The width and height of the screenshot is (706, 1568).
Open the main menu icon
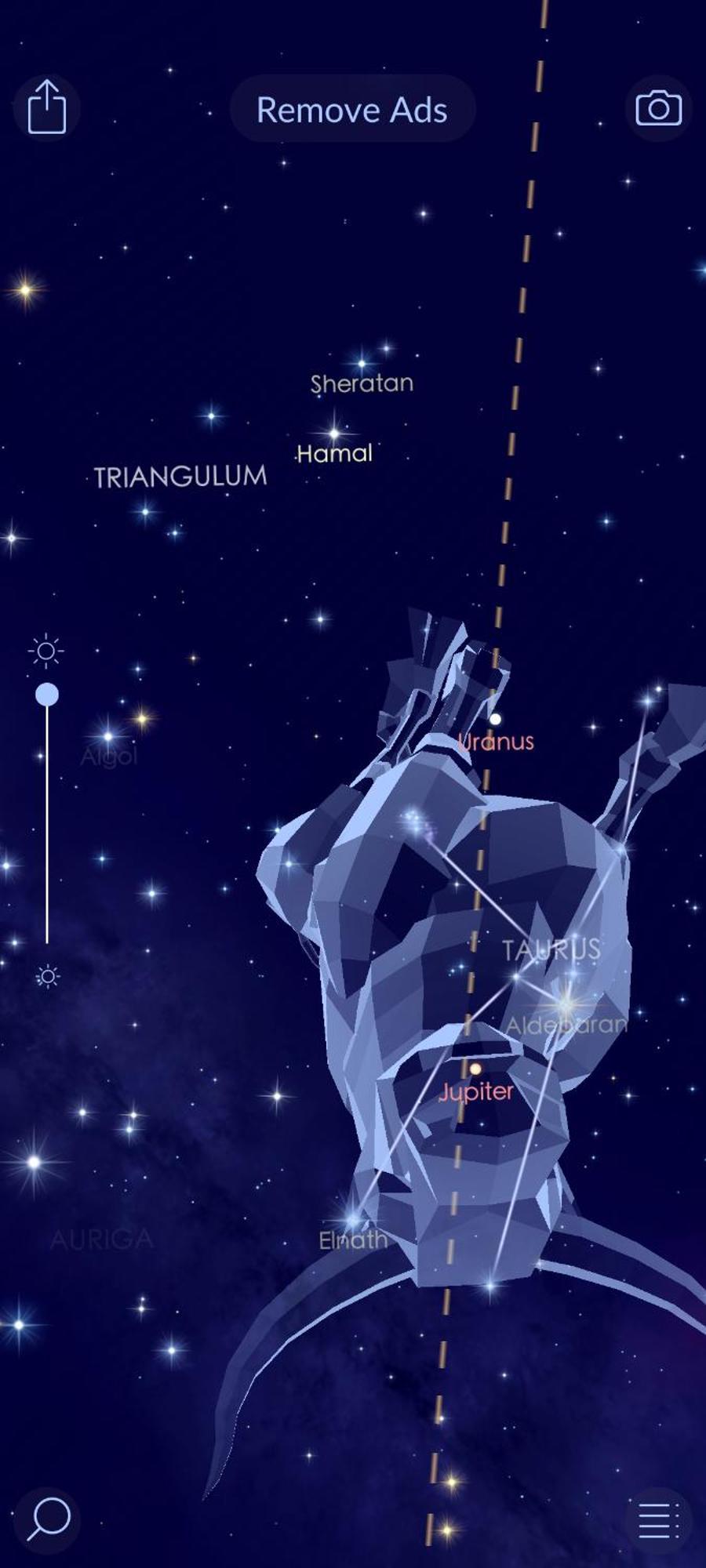coord(657,1521)
